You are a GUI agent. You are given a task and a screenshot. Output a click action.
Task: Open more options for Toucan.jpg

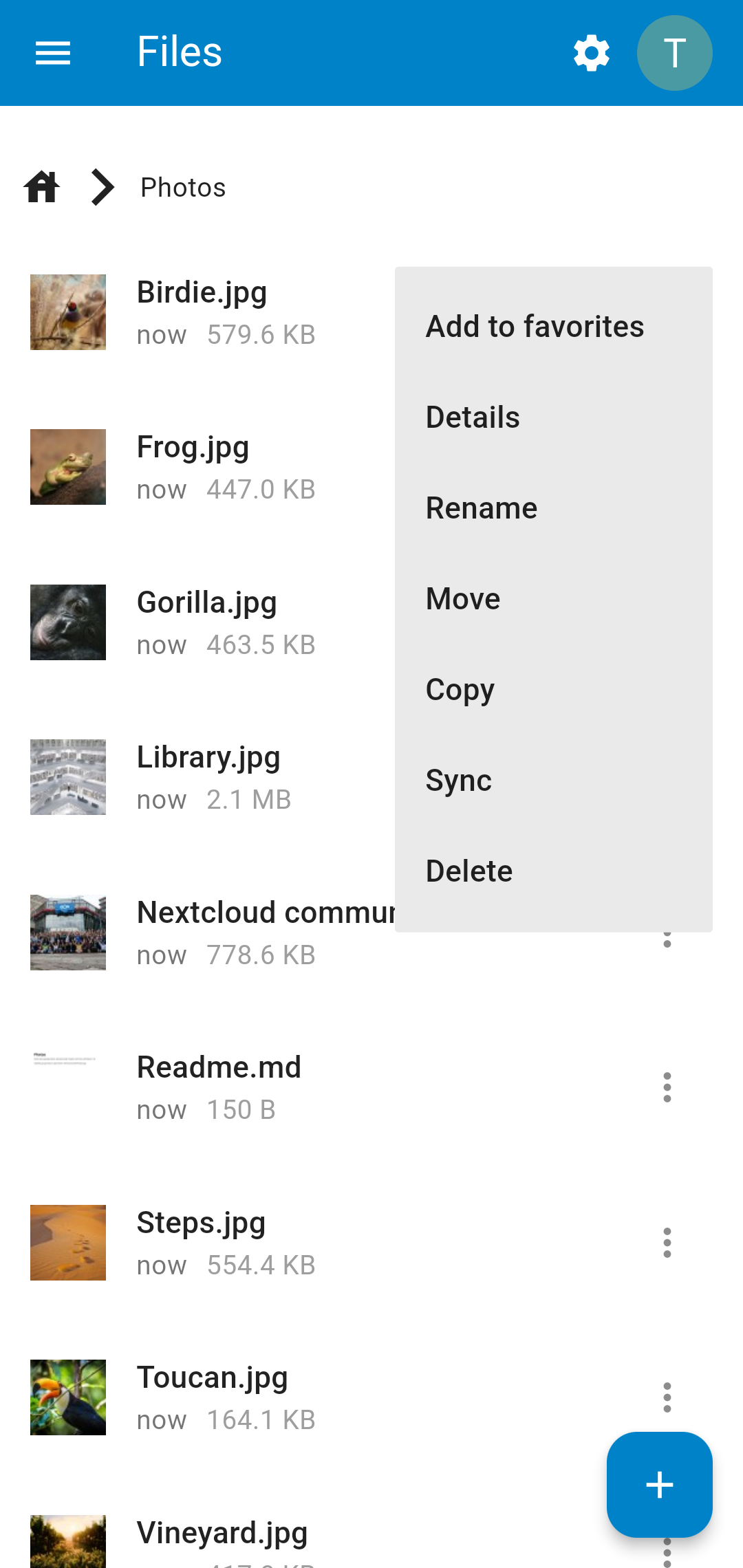pos(667,1397)
